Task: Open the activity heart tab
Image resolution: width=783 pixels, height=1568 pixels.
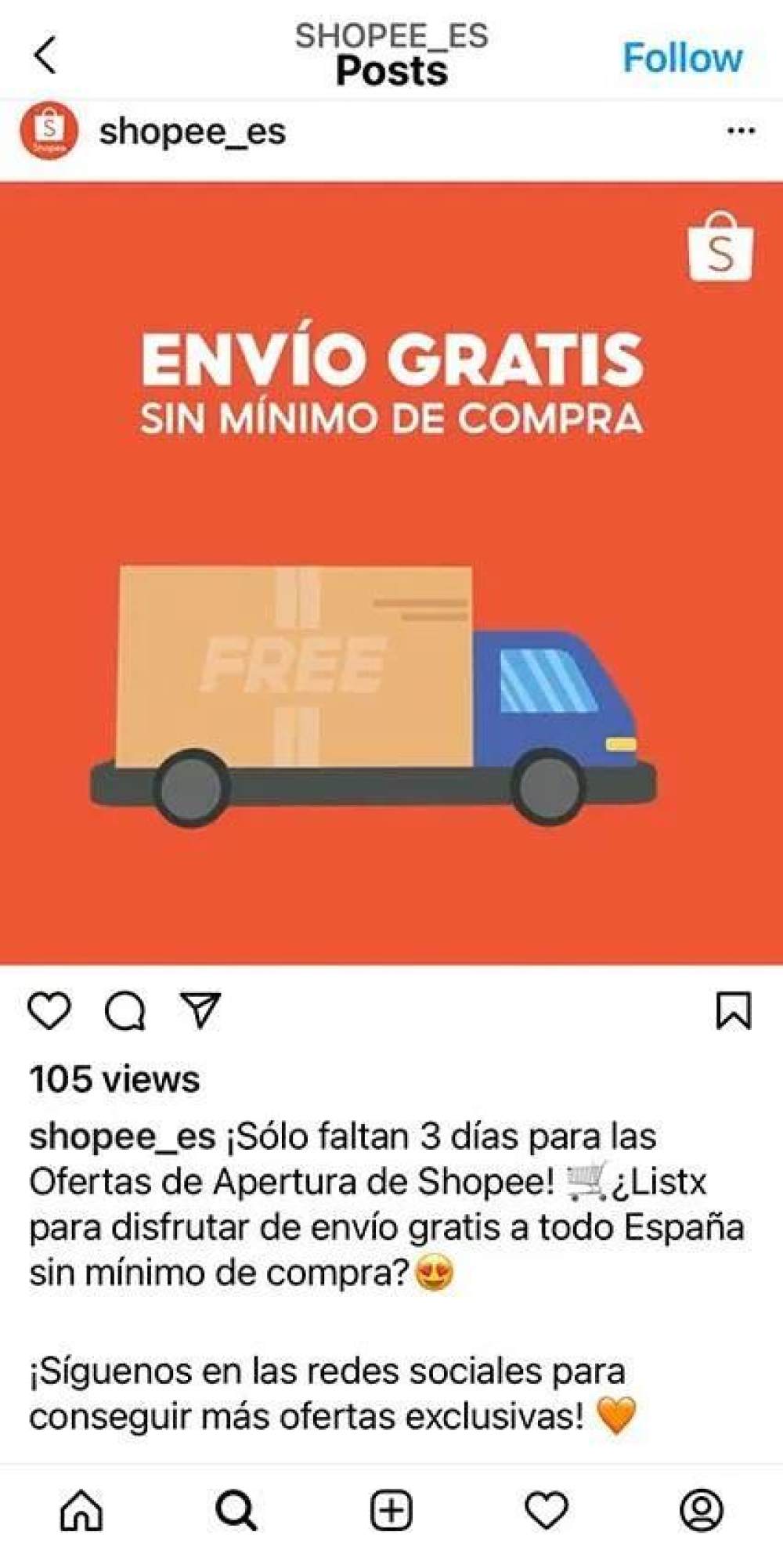Action: coord(546,1511)
